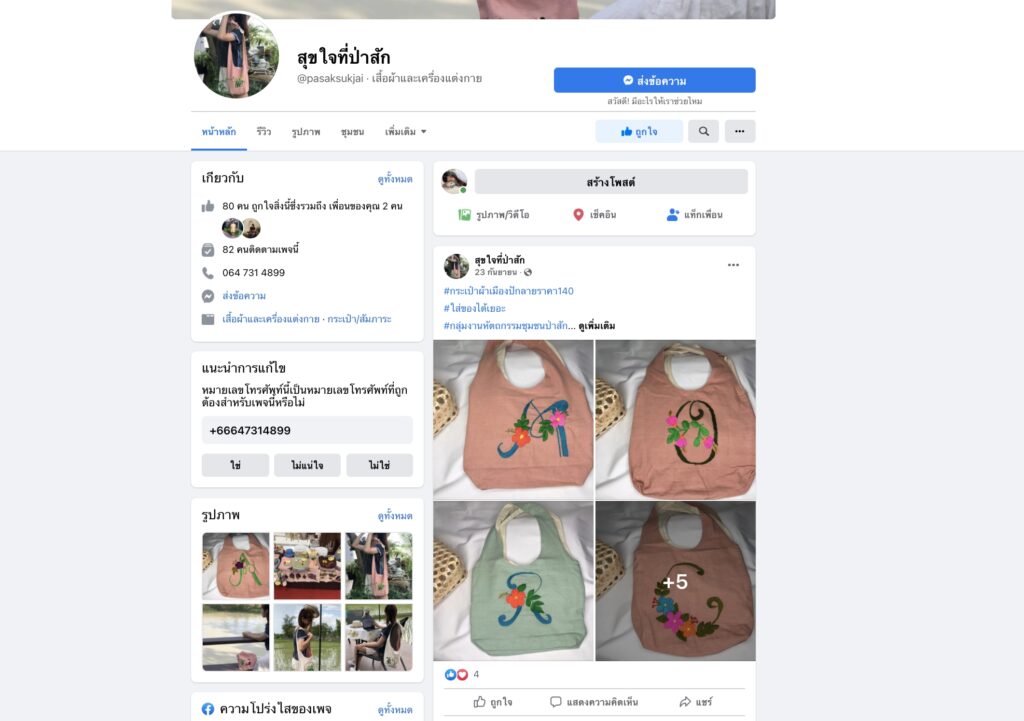Answer ไม่ใช่ for the phone number
This screenshot has width=1024, height=721.
click(x=379, y=465)
